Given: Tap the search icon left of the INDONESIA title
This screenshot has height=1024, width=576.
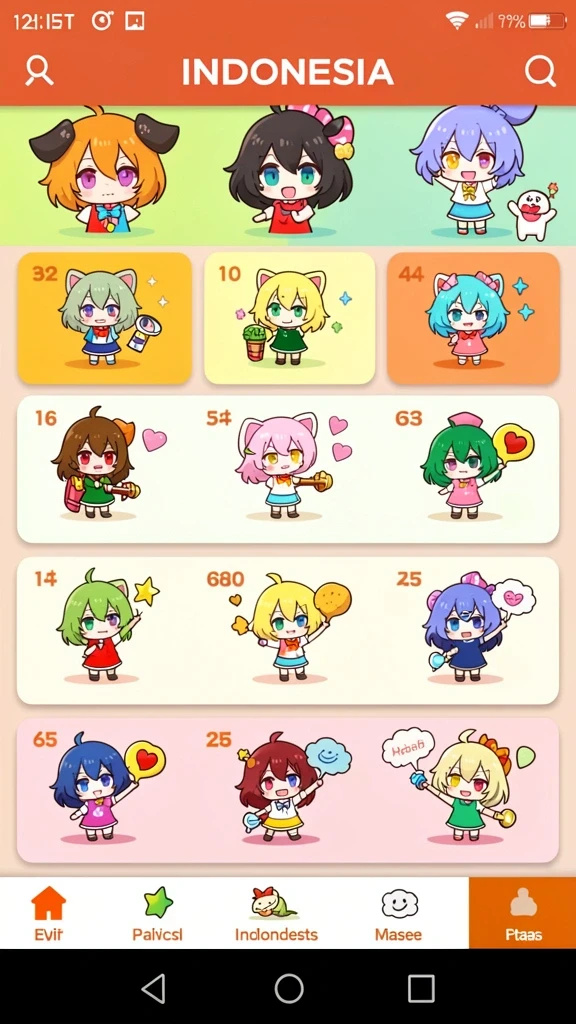Looking at the screenshot, I should [39, 71].
